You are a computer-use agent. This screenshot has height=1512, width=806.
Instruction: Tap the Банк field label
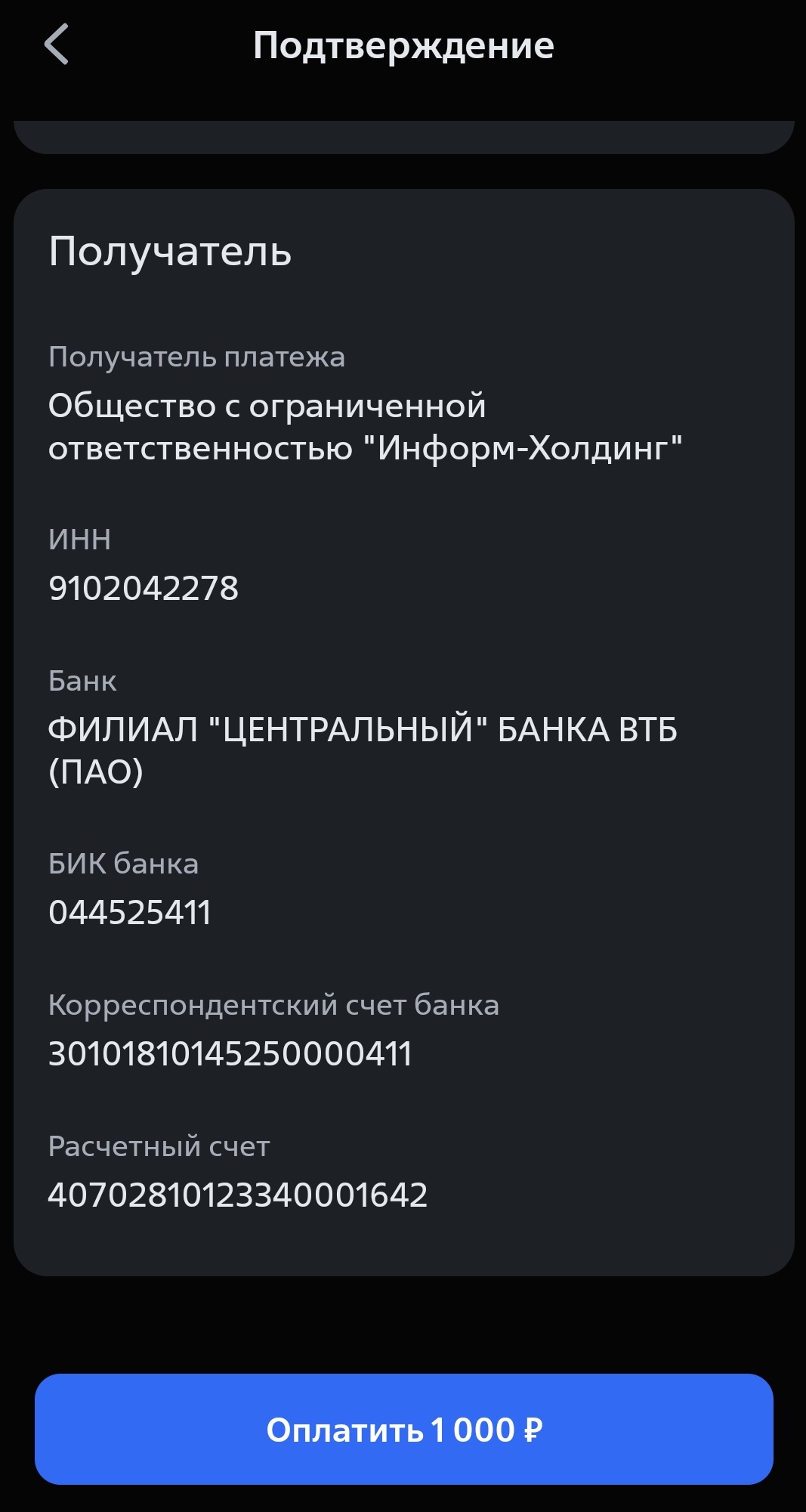point(82,681)
